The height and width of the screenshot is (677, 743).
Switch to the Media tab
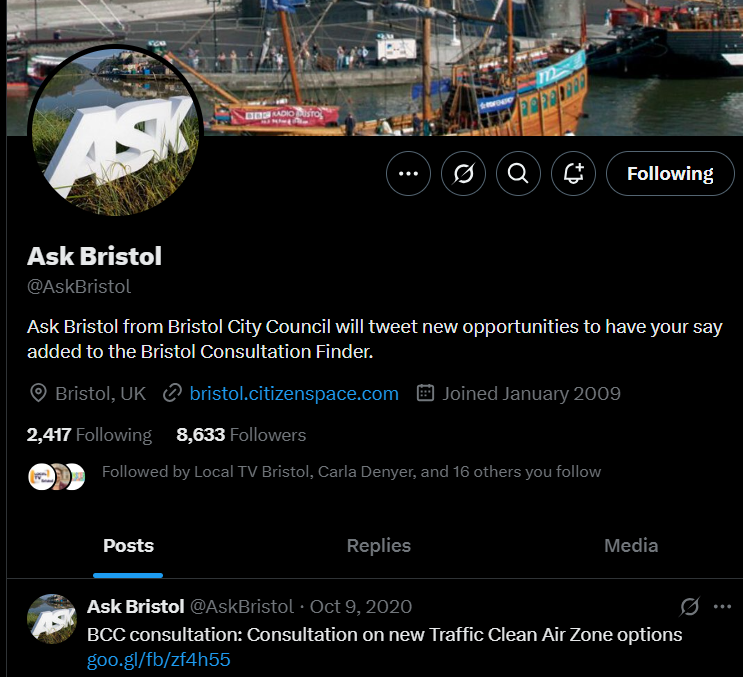[x=630, y=546]
